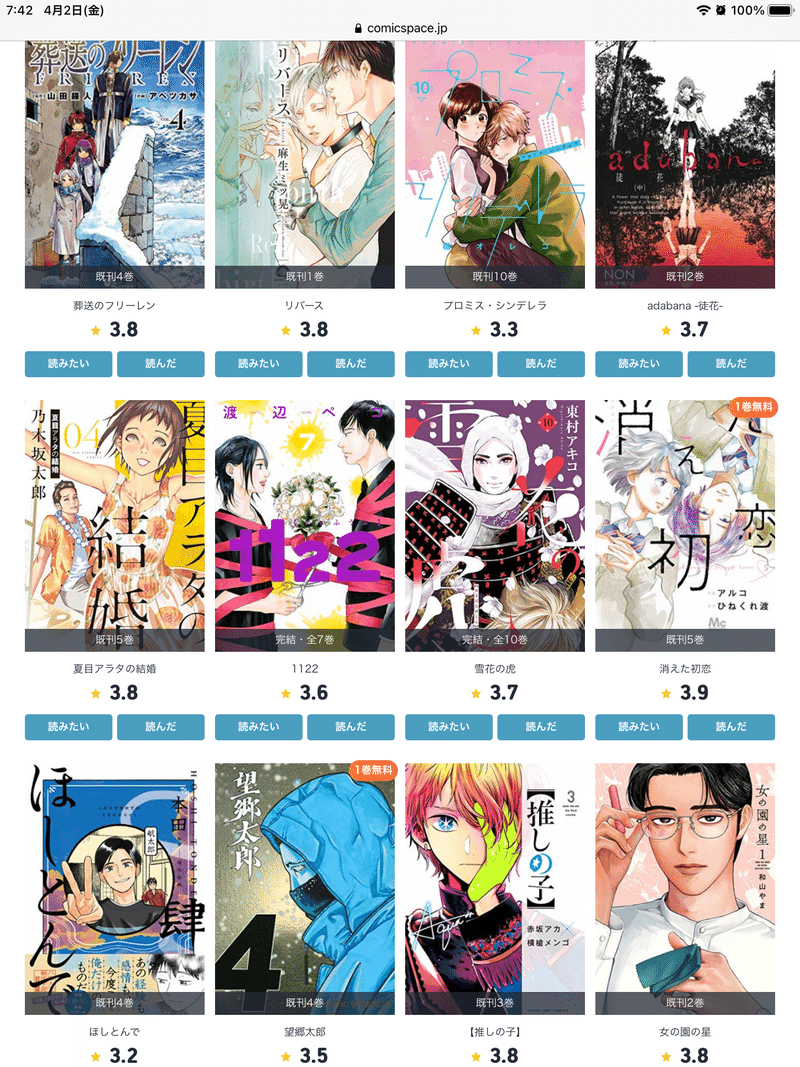Add 消えた初恋 to 読みたい

coord(638,727)
